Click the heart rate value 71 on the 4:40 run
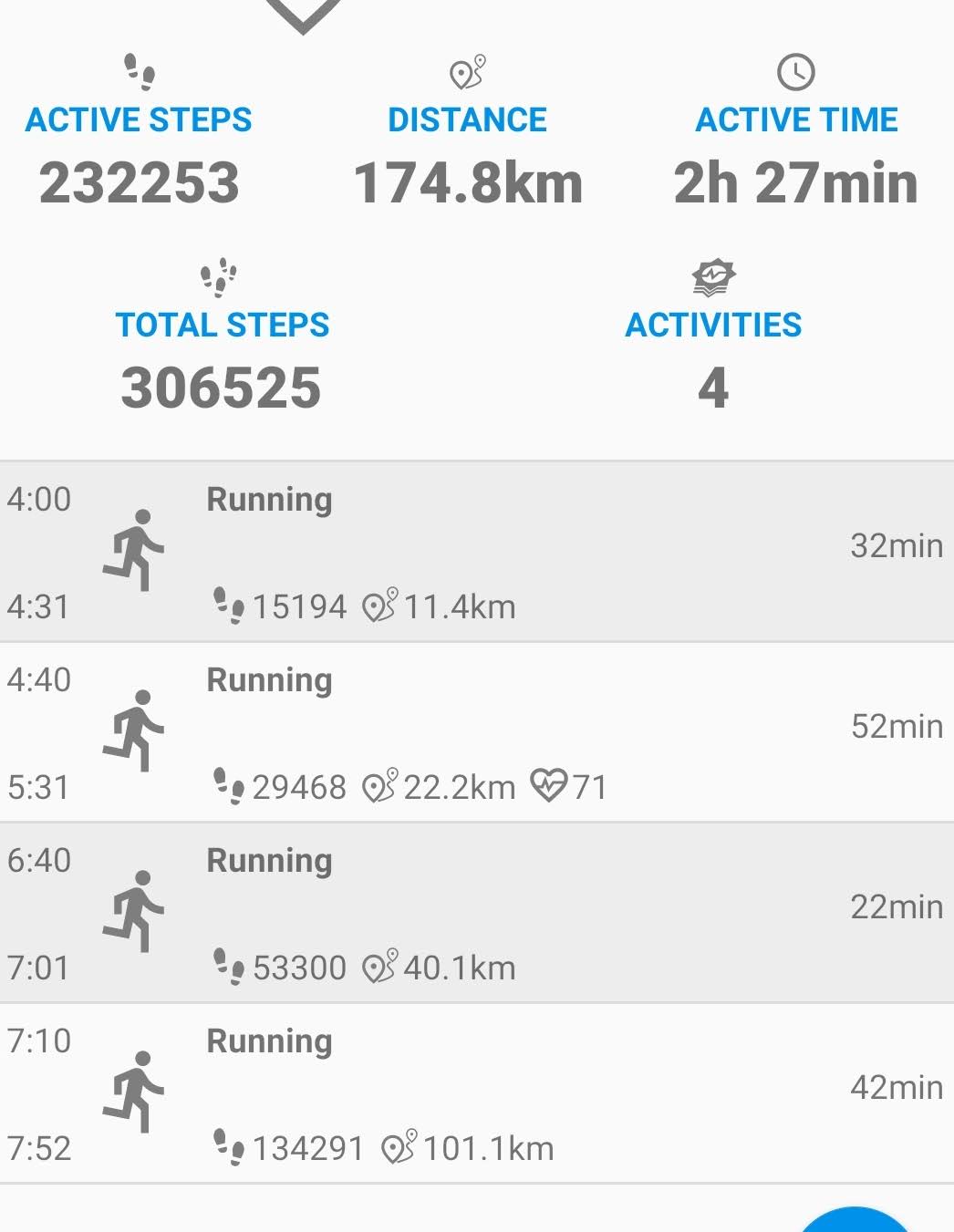Viewport: 954px width, 1232px height. (x=589, y=784)
